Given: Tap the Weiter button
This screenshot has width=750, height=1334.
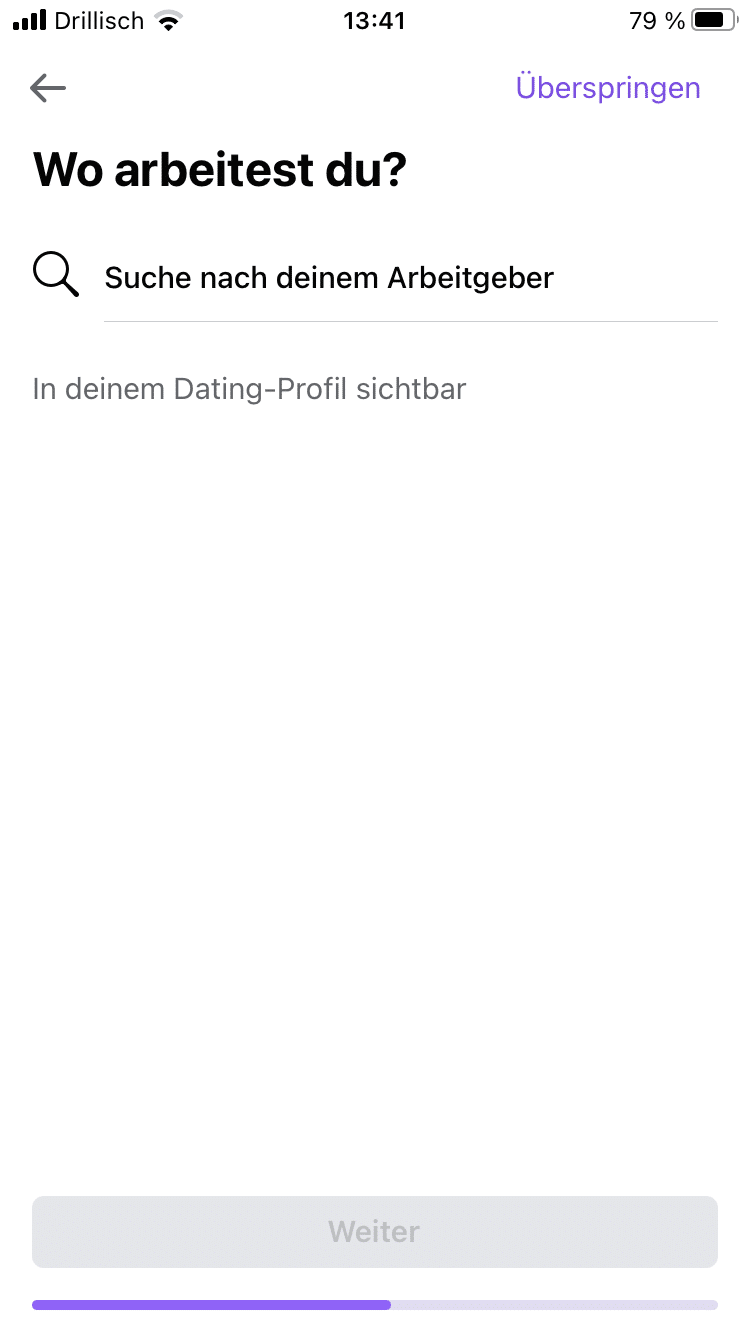Looking at the screenshot, I should point(374,1231).
